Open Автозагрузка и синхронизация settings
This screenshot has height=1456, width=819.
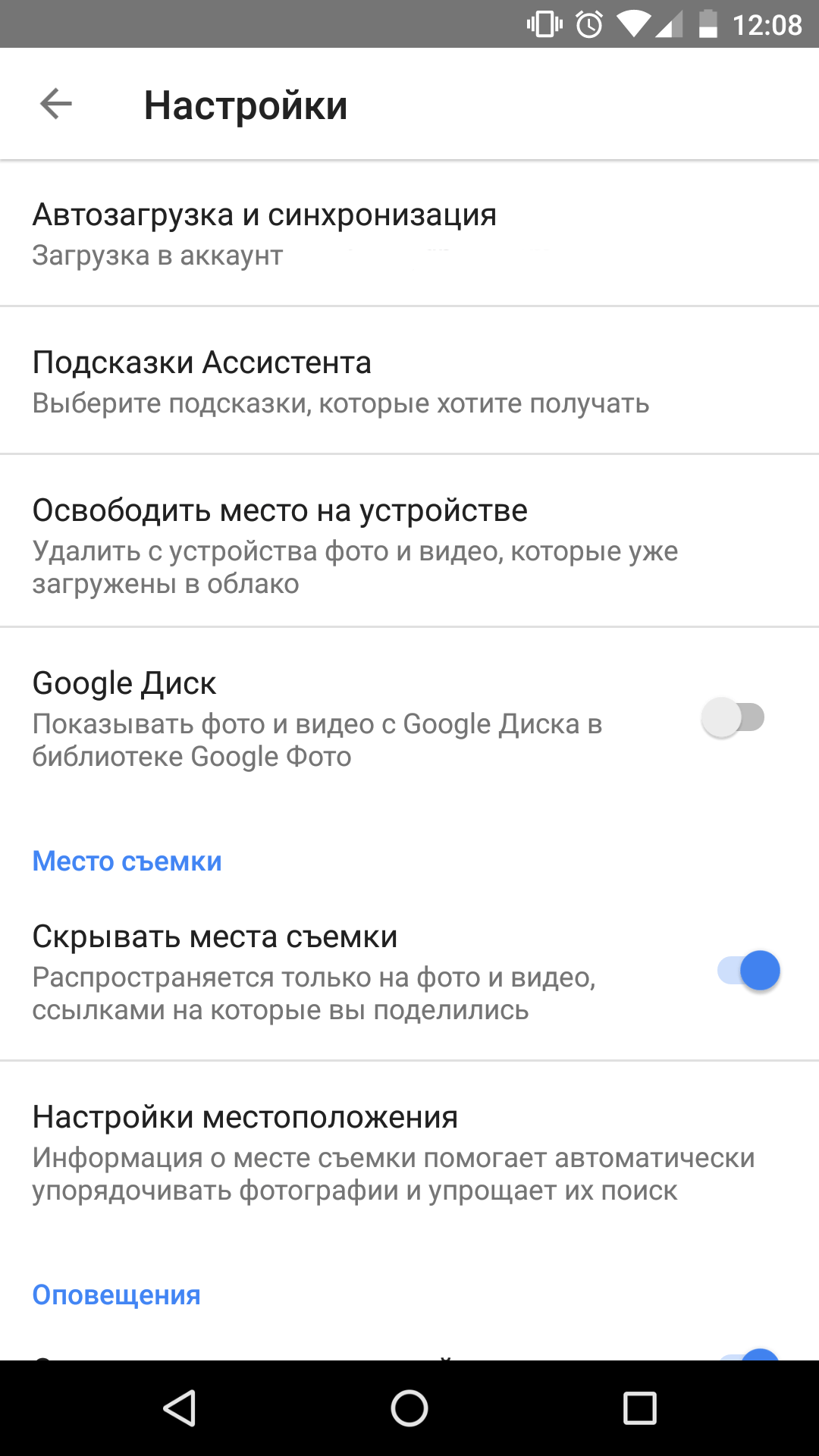(x=409, y=234)
